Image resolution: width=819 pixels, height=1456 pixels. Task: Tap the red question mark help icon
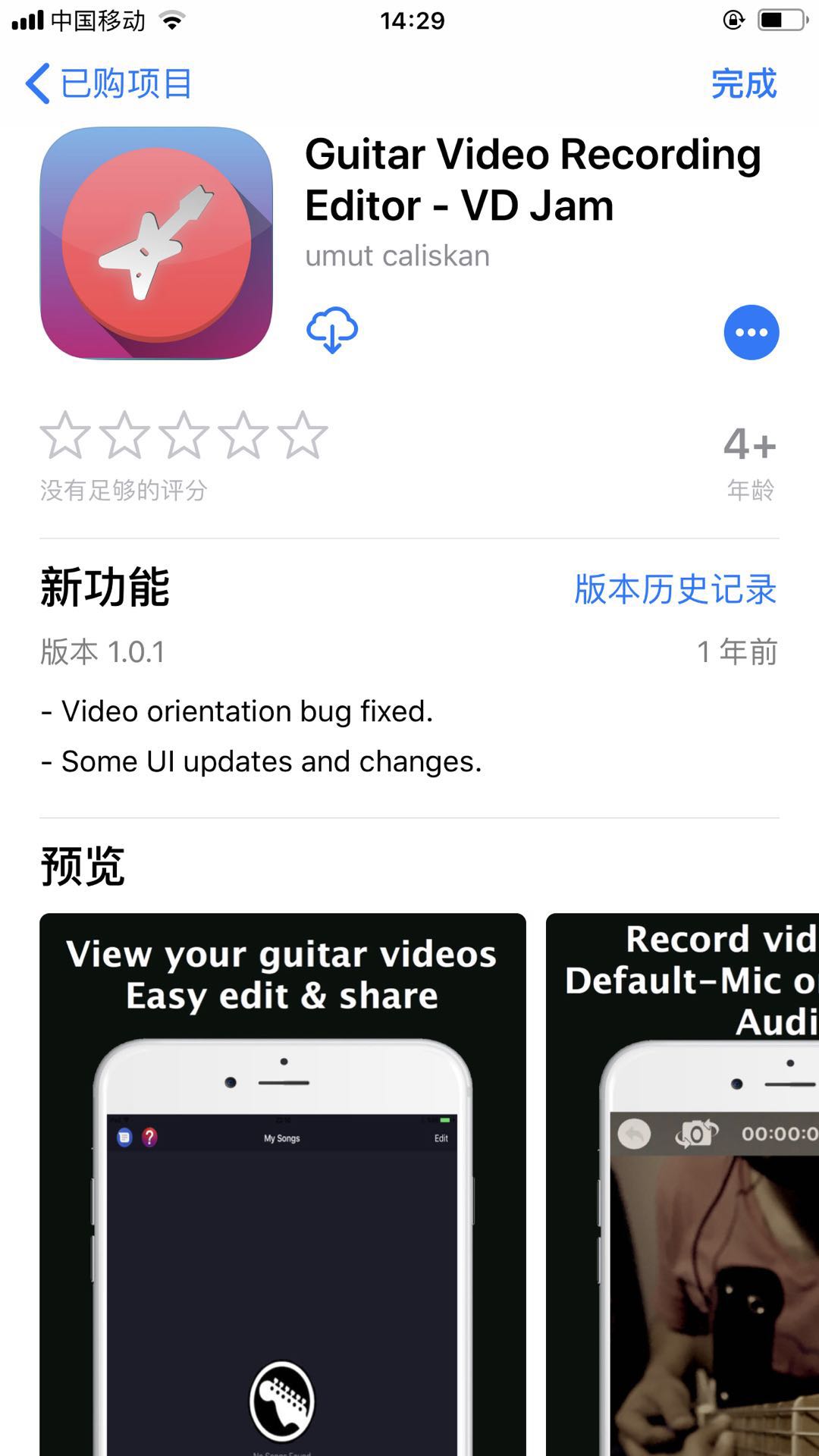pyautogui.click(x=149, y=1137)
